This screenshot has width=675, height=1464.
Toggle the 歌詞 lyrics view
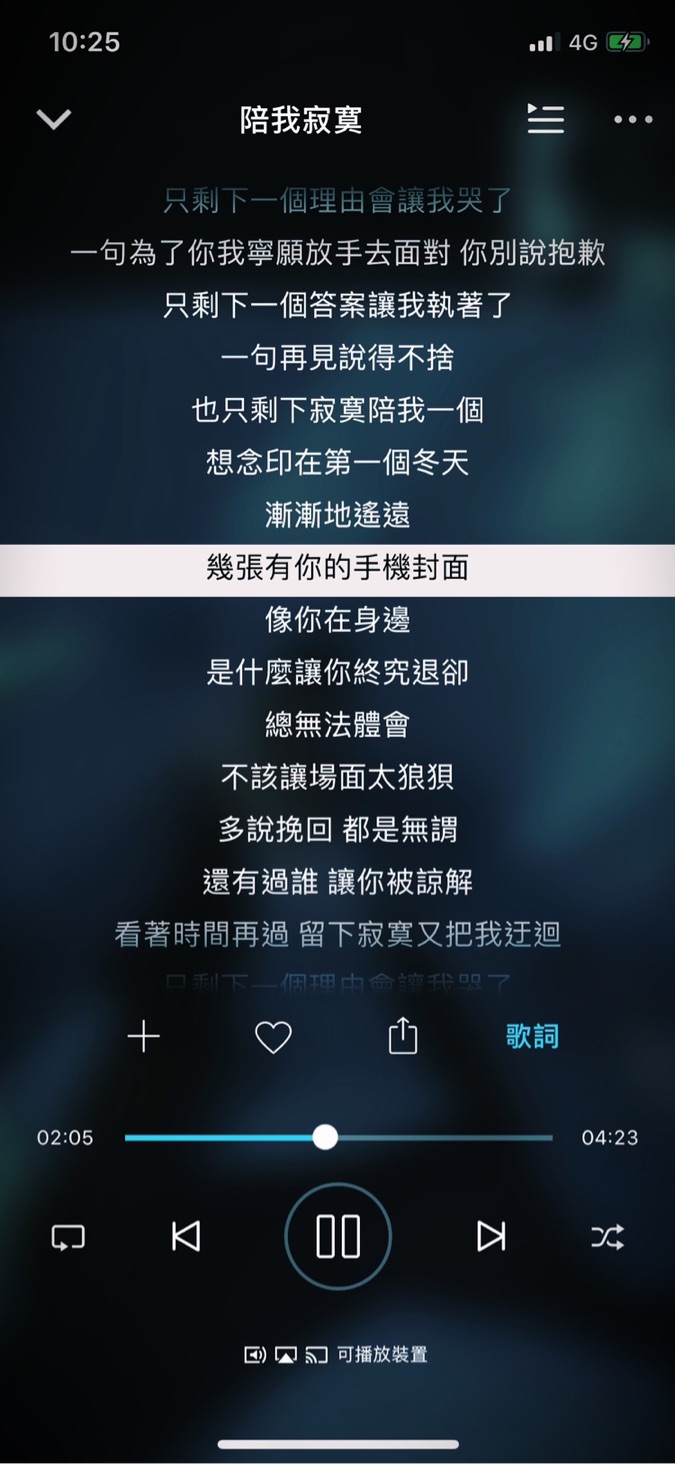click(x=532, y=1036)
